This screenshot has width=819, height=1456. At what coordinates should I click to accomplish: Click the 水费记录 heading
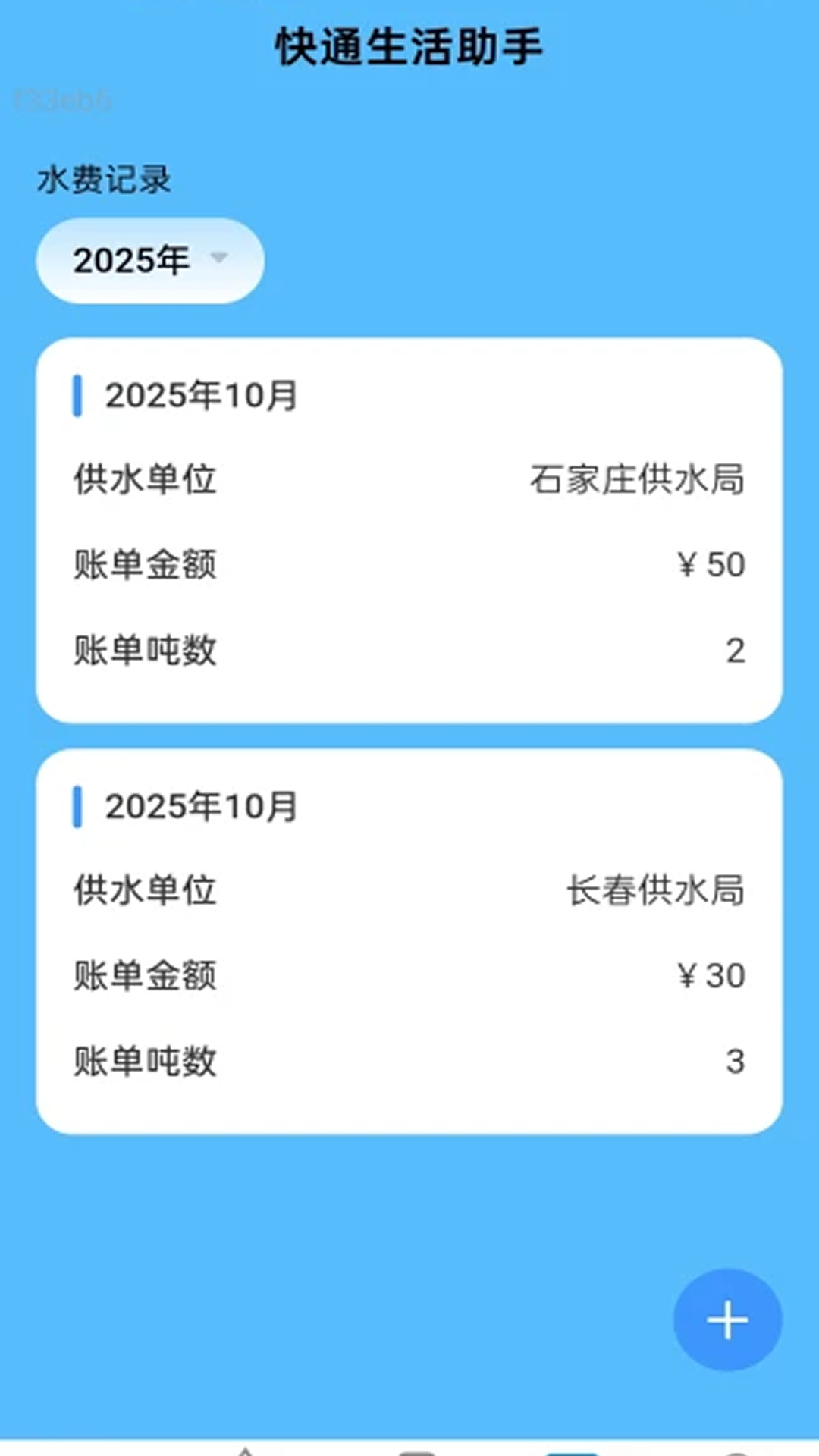click(102, 180)
